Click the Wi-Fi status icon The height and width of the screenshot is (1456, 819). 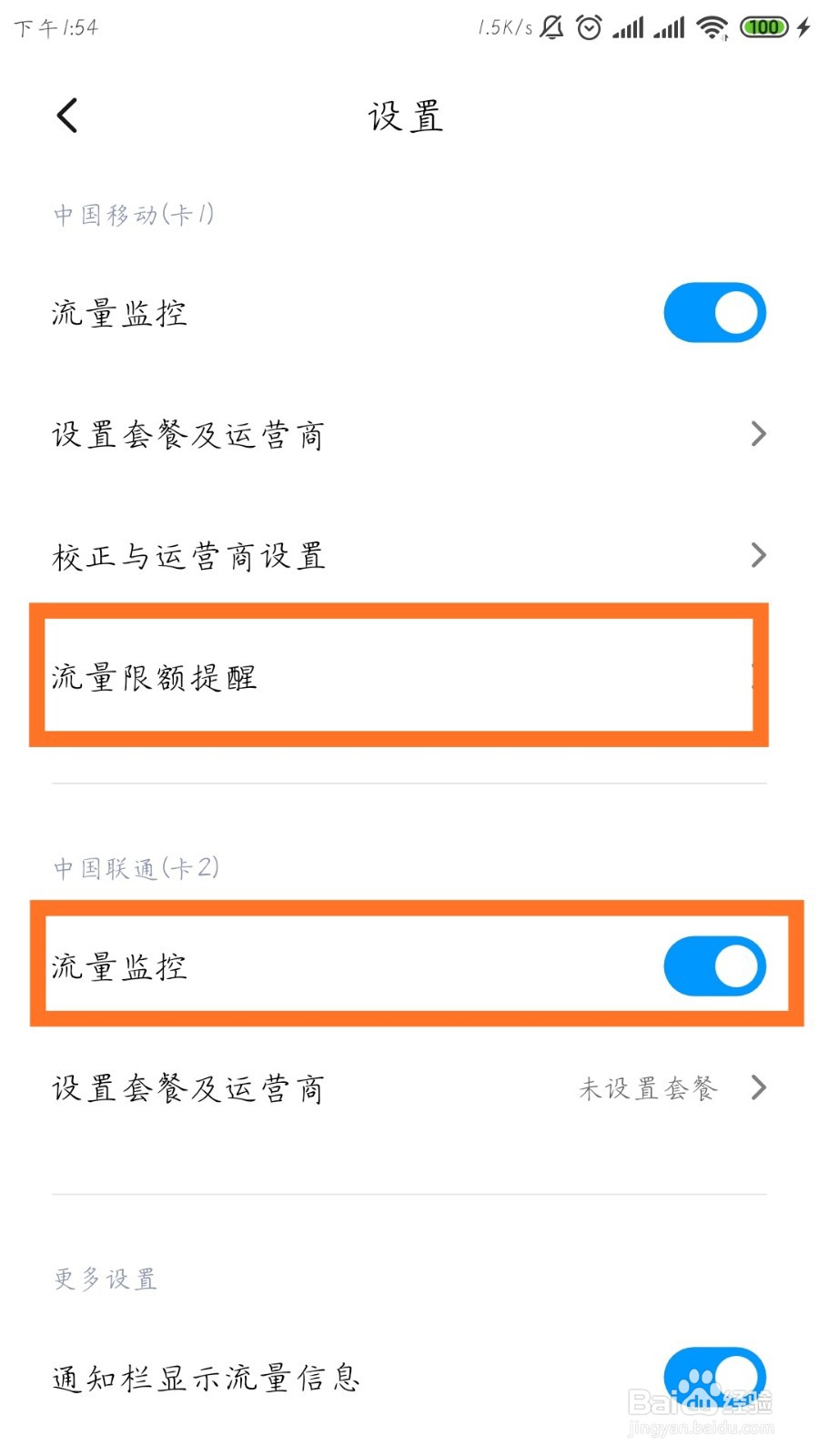click(712, 27)
